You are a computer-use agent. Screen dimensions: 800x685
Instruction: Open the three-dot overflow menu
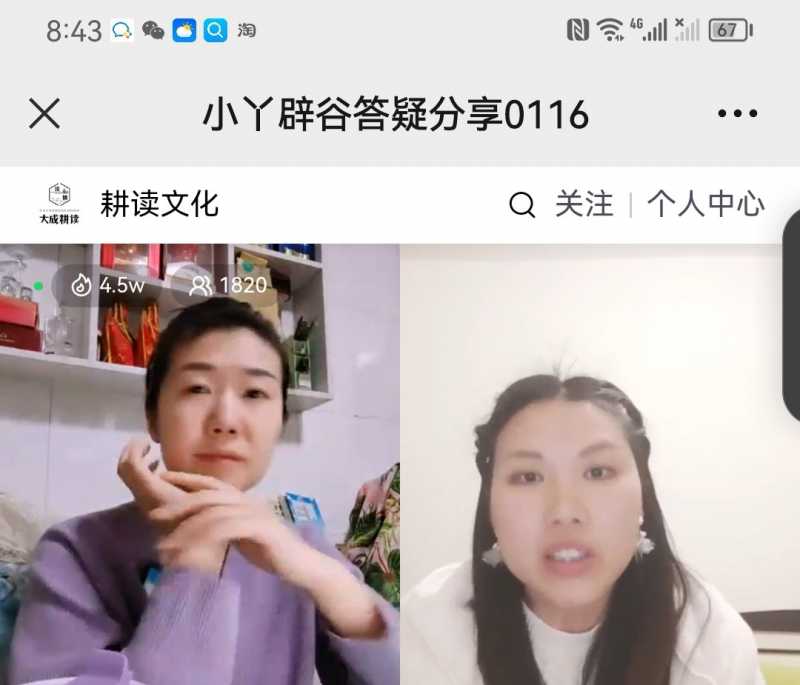click(x=737, y=114)
